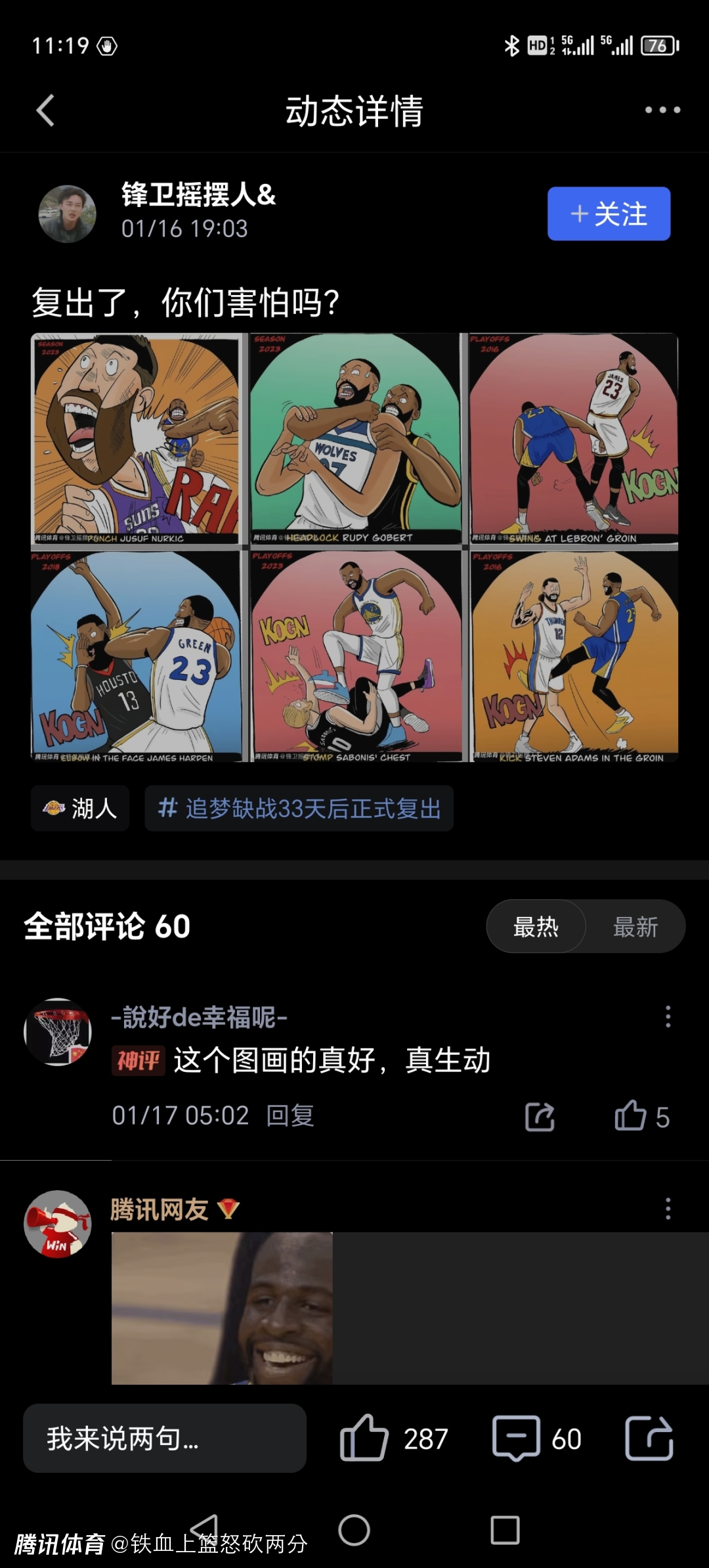Viewport: 709px width, 1568px height.
Task: Like the comment by -說好de幸福呢-
Action: (631, 1116)
